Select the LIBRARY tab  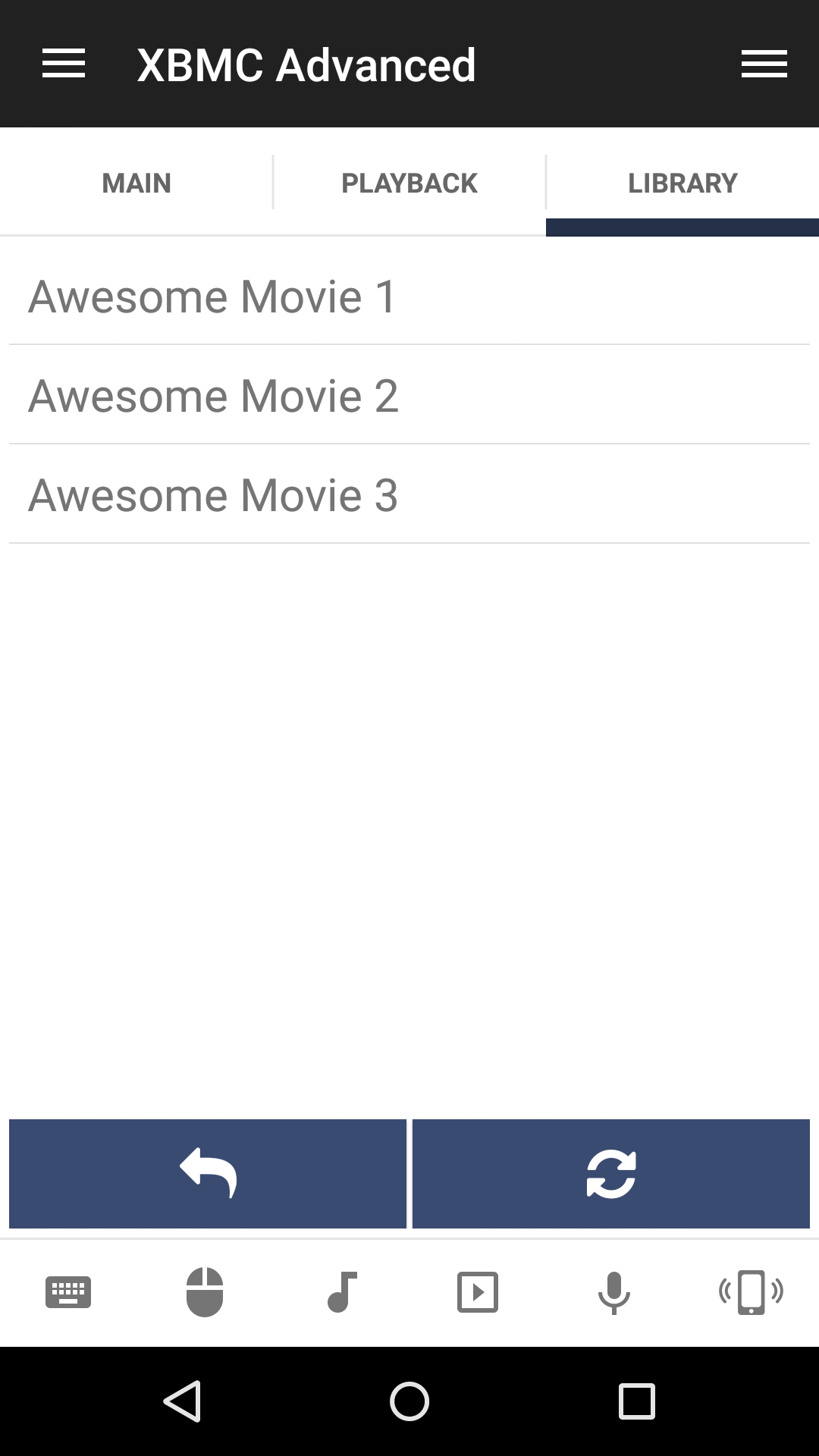[682, 183]
